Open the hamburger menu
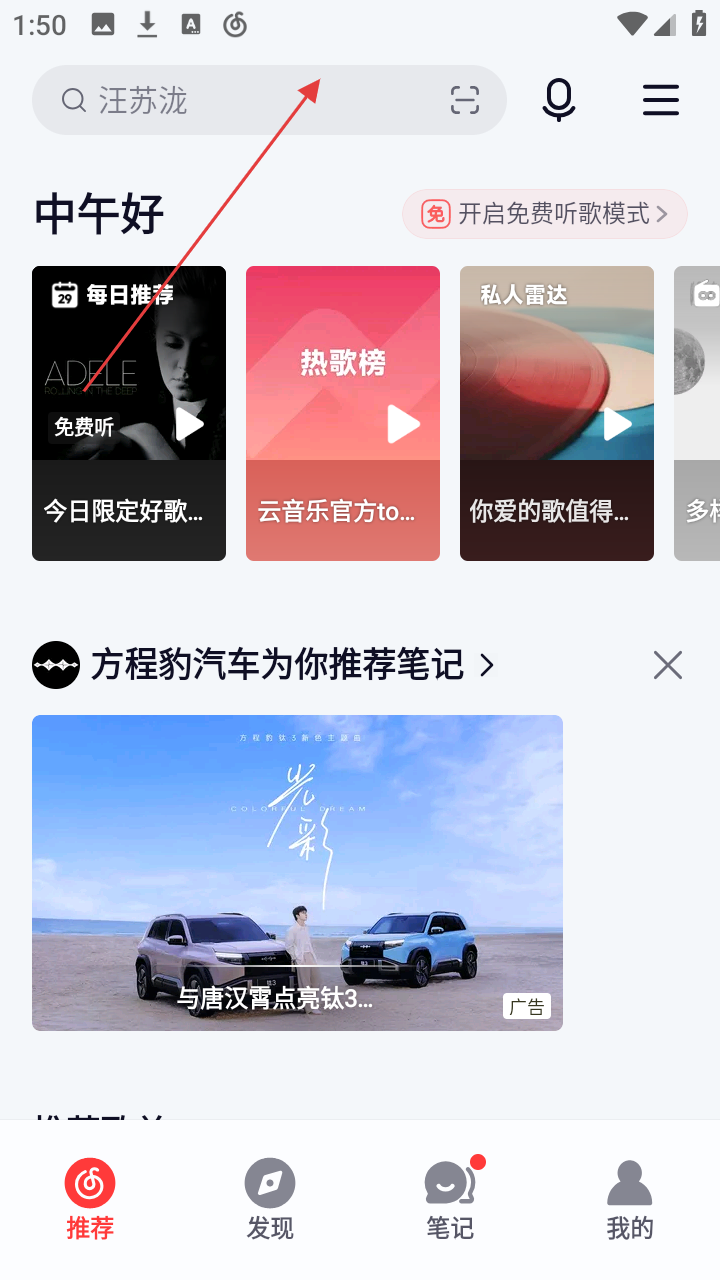This screenshot has height=1280, width=720. coord(661,101)
